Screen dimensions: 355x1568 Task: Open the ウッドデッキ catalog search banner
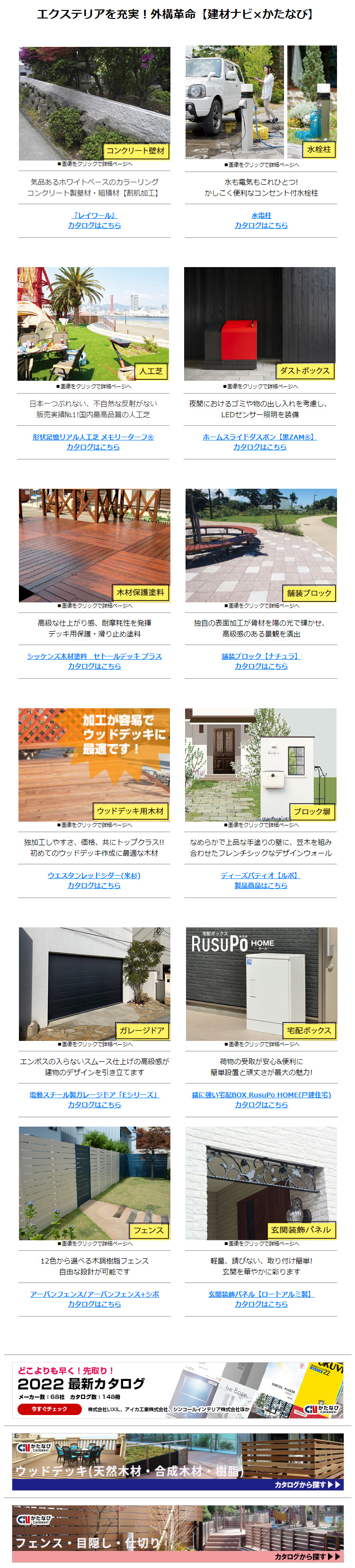click(177, 1461)
